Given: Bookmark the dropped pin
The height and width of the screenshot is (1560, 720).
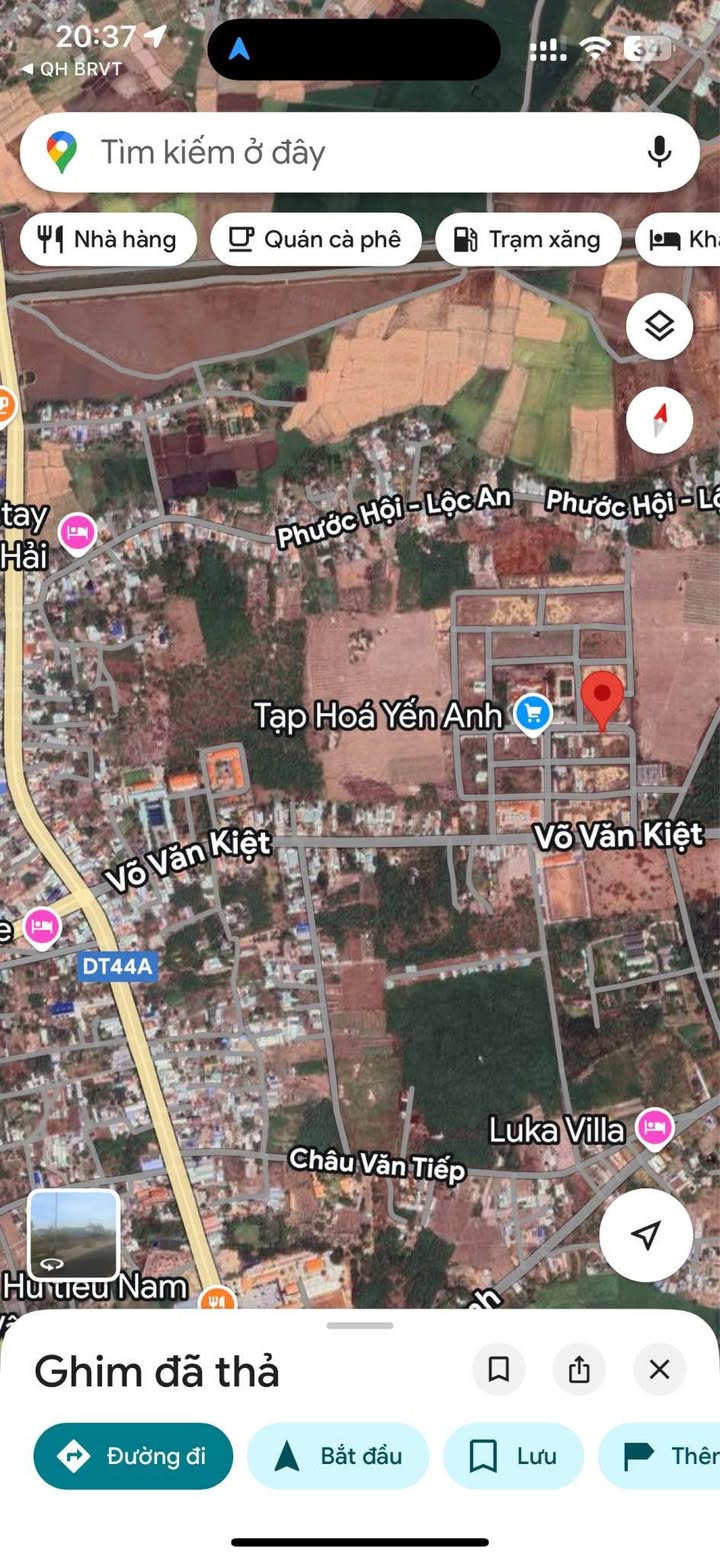Looking at the screenshot, I should [x=499, y=1369].
